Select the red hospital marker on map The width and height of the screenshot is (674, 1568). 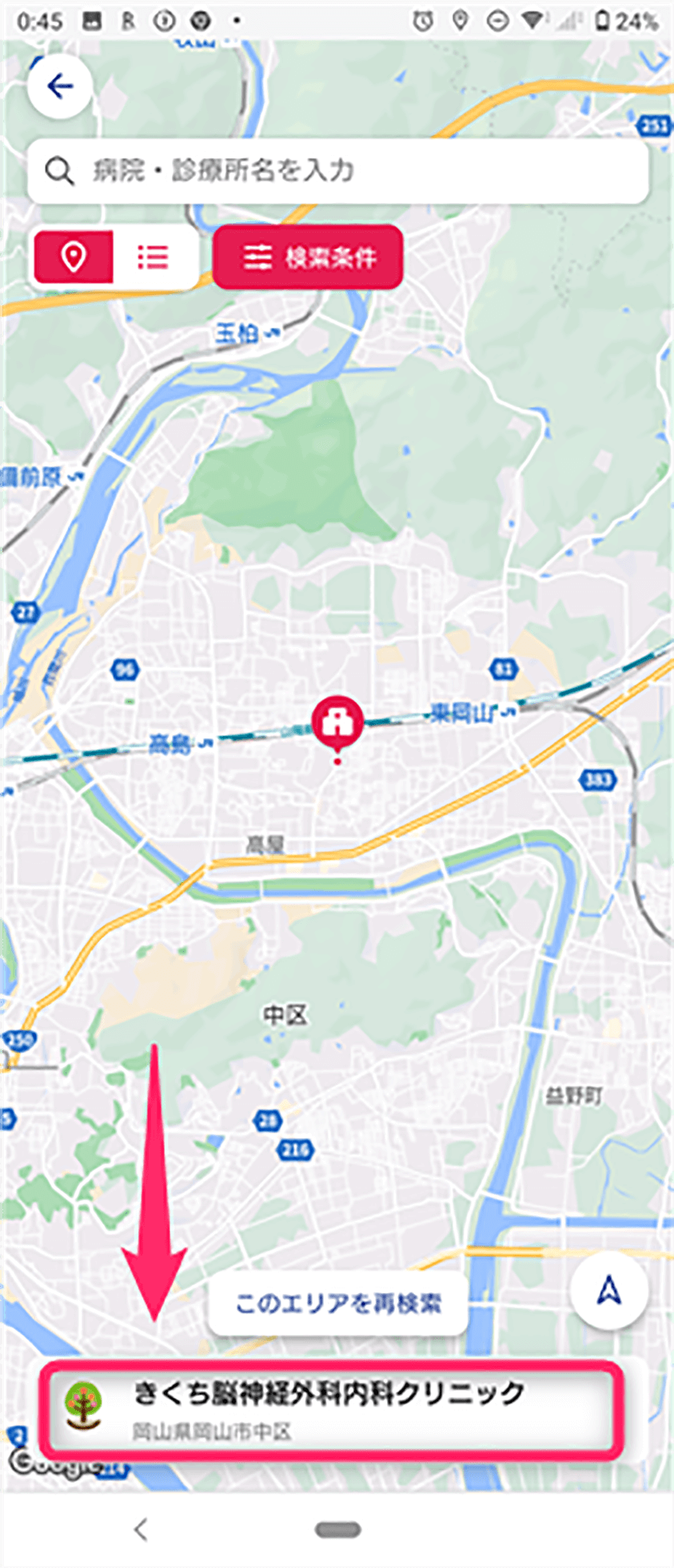337,722
